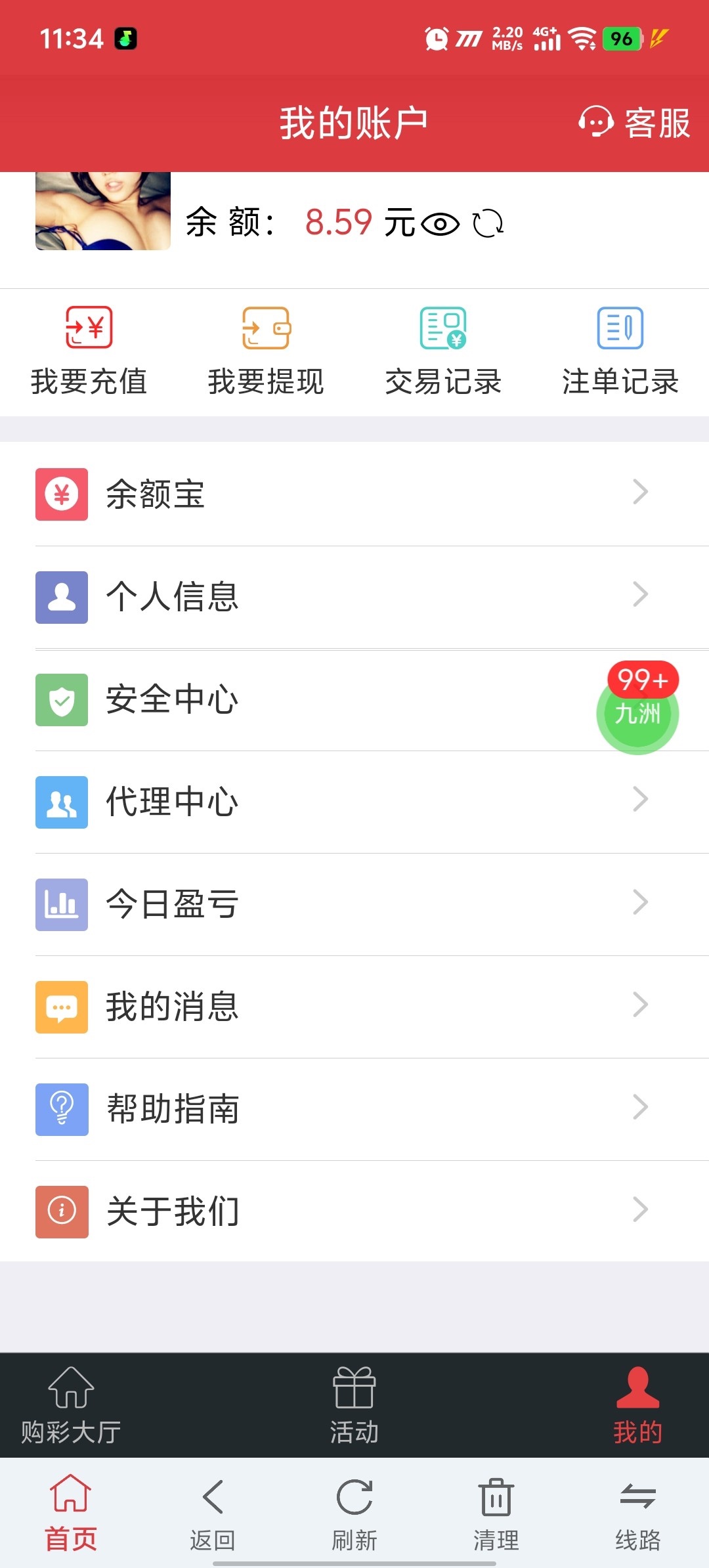Open 我要提现 withdrawal
Screen dimensions: 709x1568
click(x=266, y=353)
